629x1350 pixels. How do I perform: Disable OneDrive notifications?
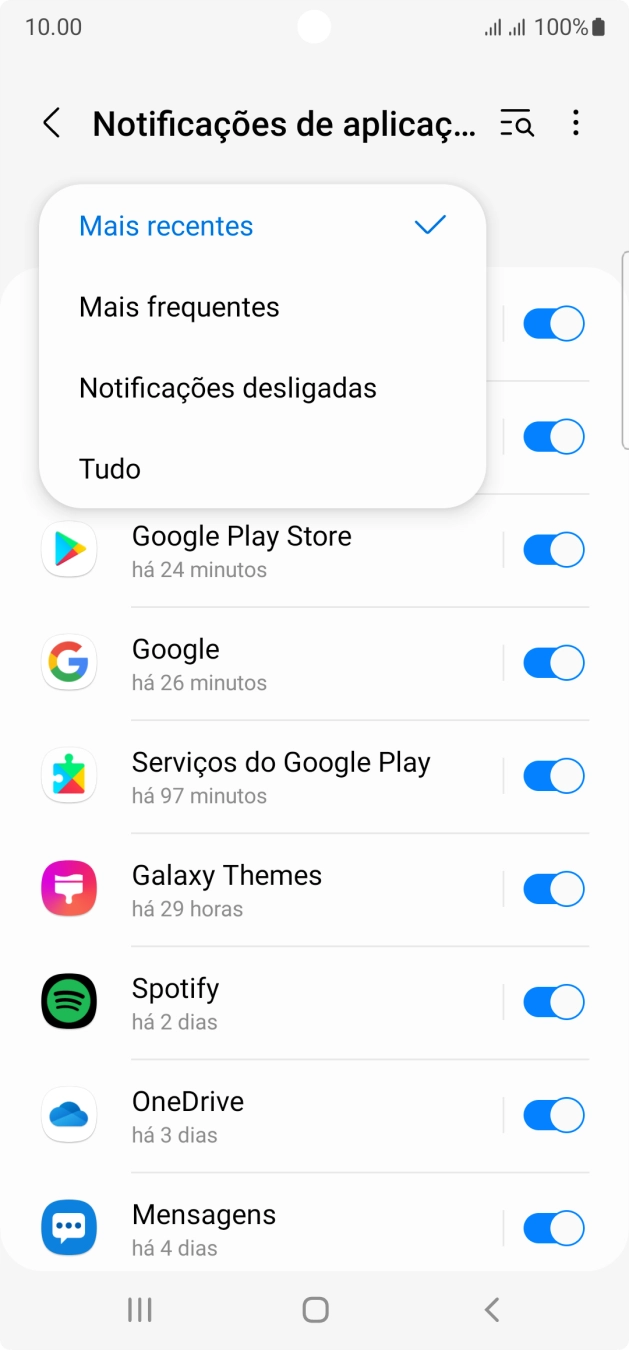(x=553, y=1115)
